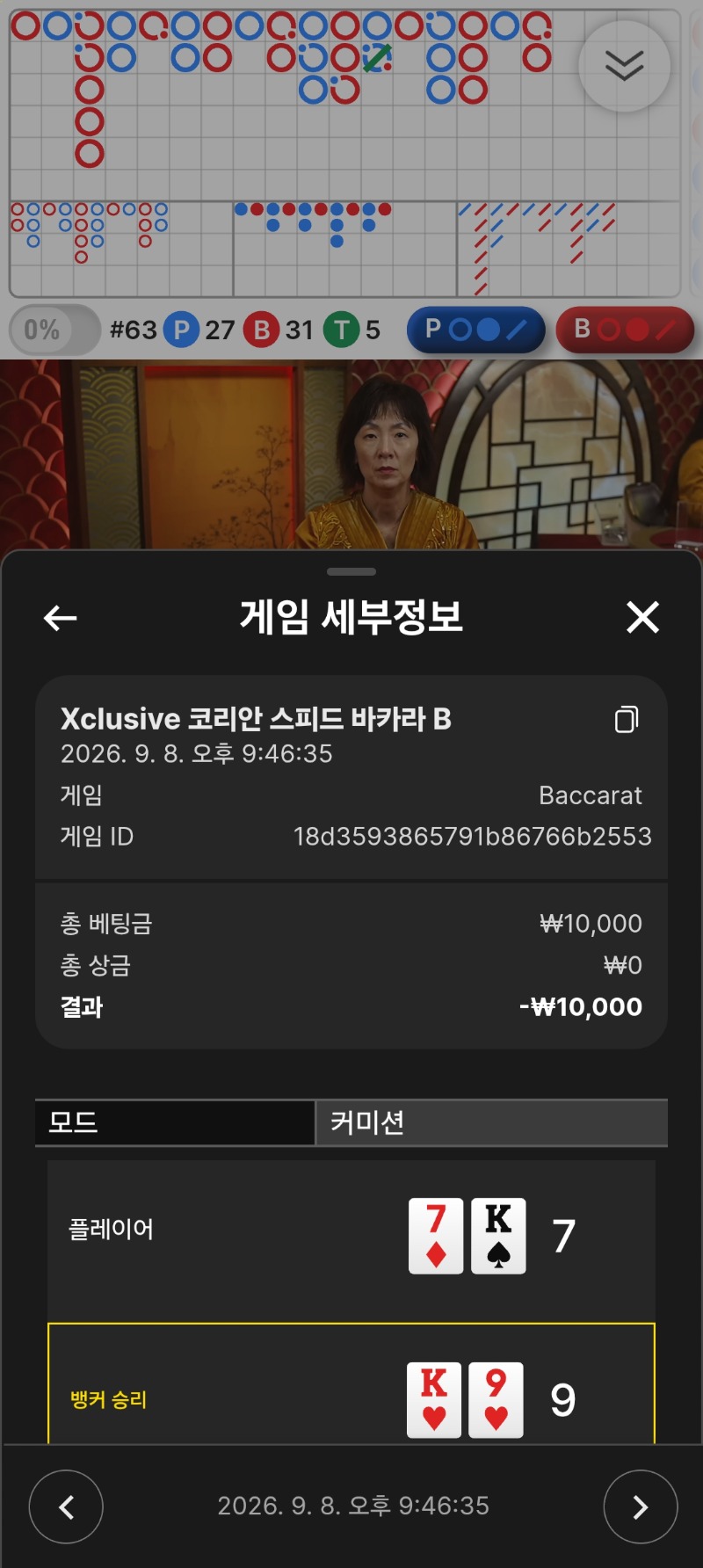Close the 게임 세부정보 panel
This screenshot has width=703, height=1568.
(x=642, y=617)
